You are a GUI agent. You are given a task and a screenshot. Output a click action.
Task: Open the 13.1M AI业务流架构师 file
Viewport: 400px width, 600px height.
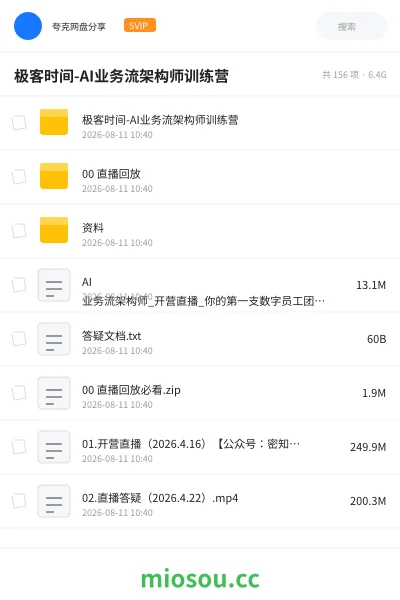(200, 285)
